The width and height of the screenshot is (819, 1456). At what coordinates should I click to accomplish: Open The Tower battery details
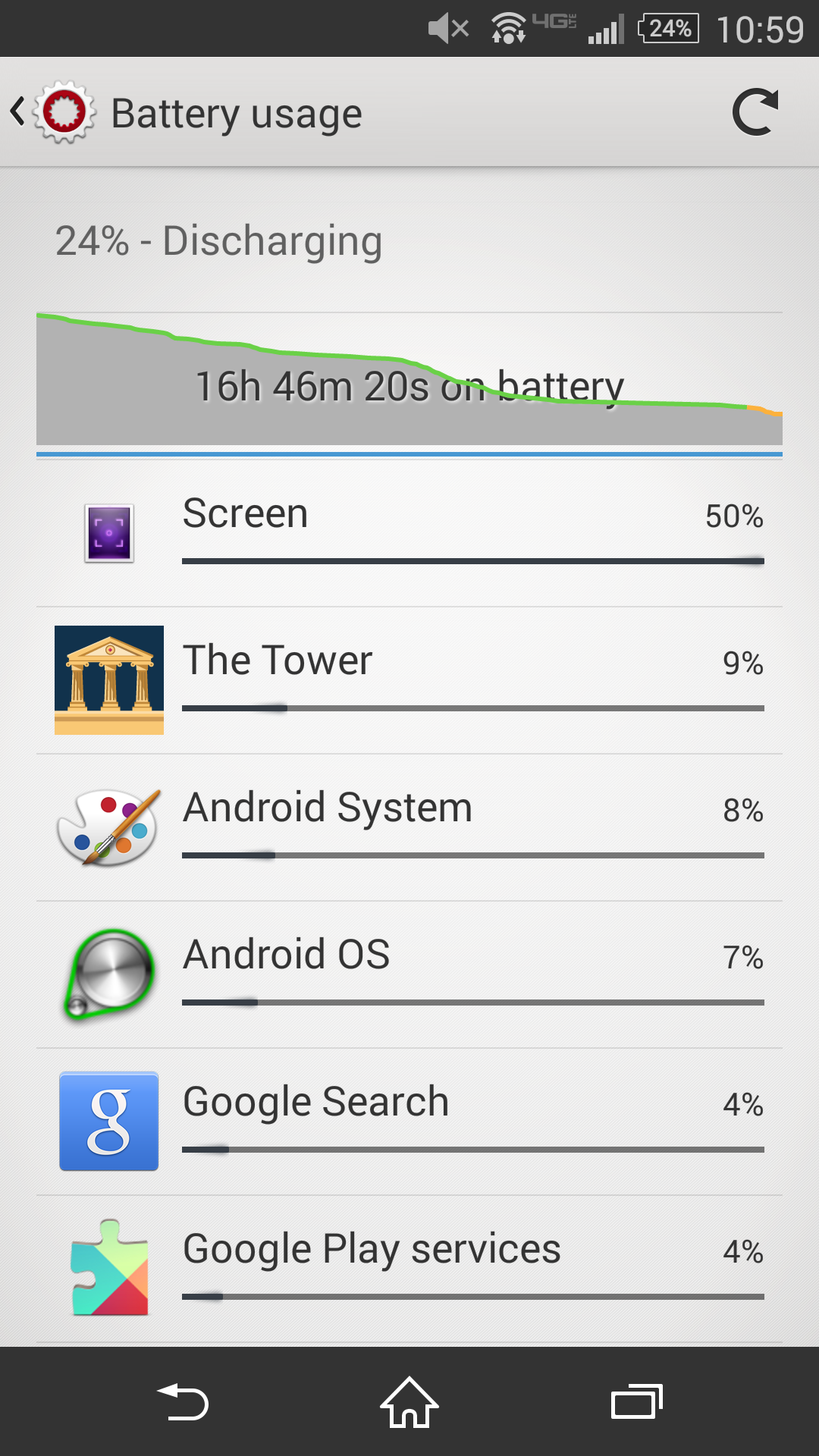tap(409, 679)
